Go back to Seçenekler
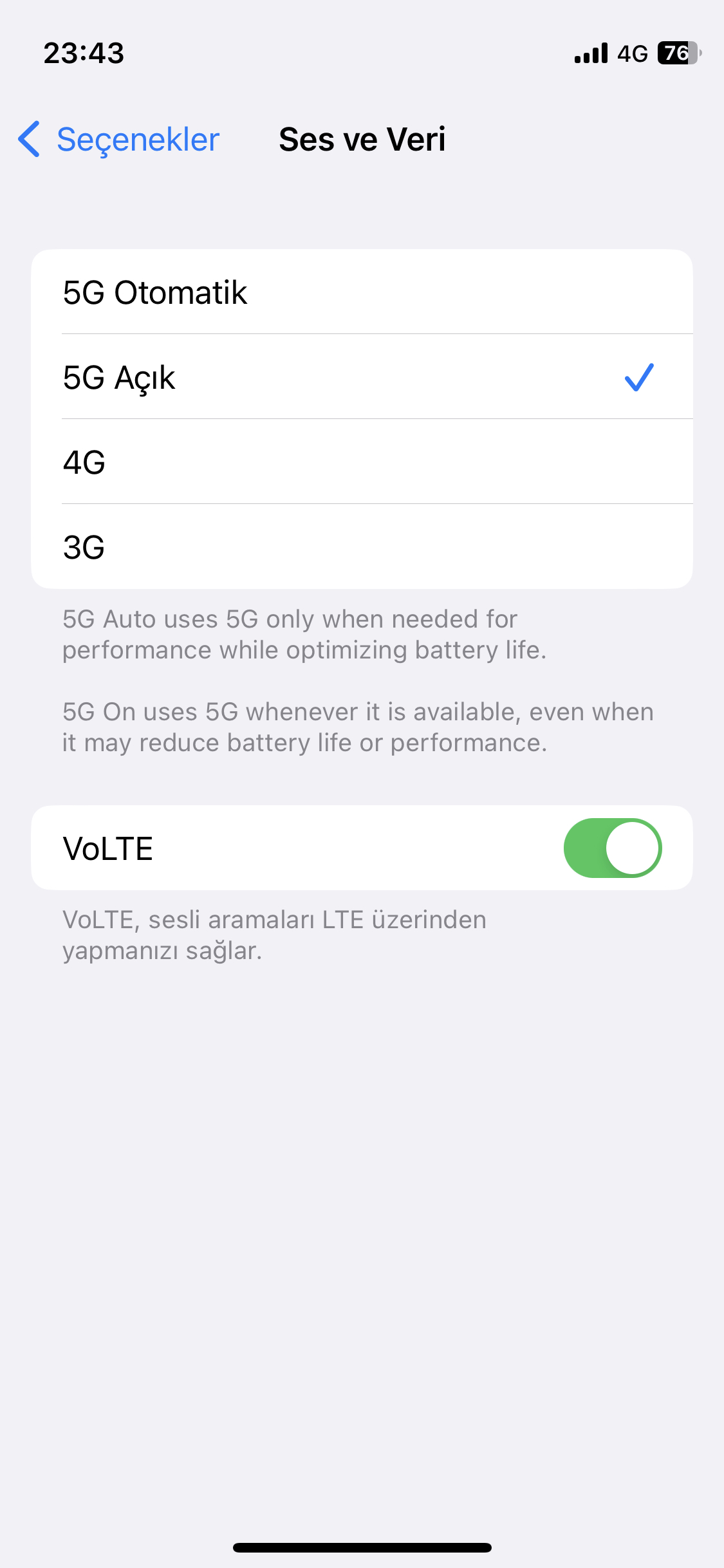The width and height of the screenshot is (724, 1568). 119,139
